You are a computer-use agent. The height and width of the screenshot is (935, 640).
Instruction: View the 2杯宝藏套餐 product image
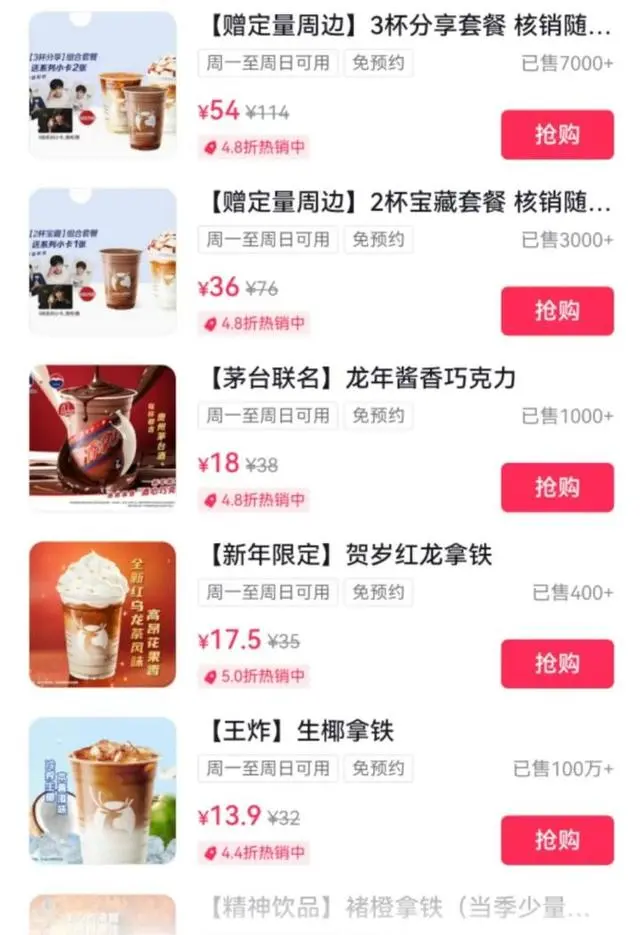[102, 262]
